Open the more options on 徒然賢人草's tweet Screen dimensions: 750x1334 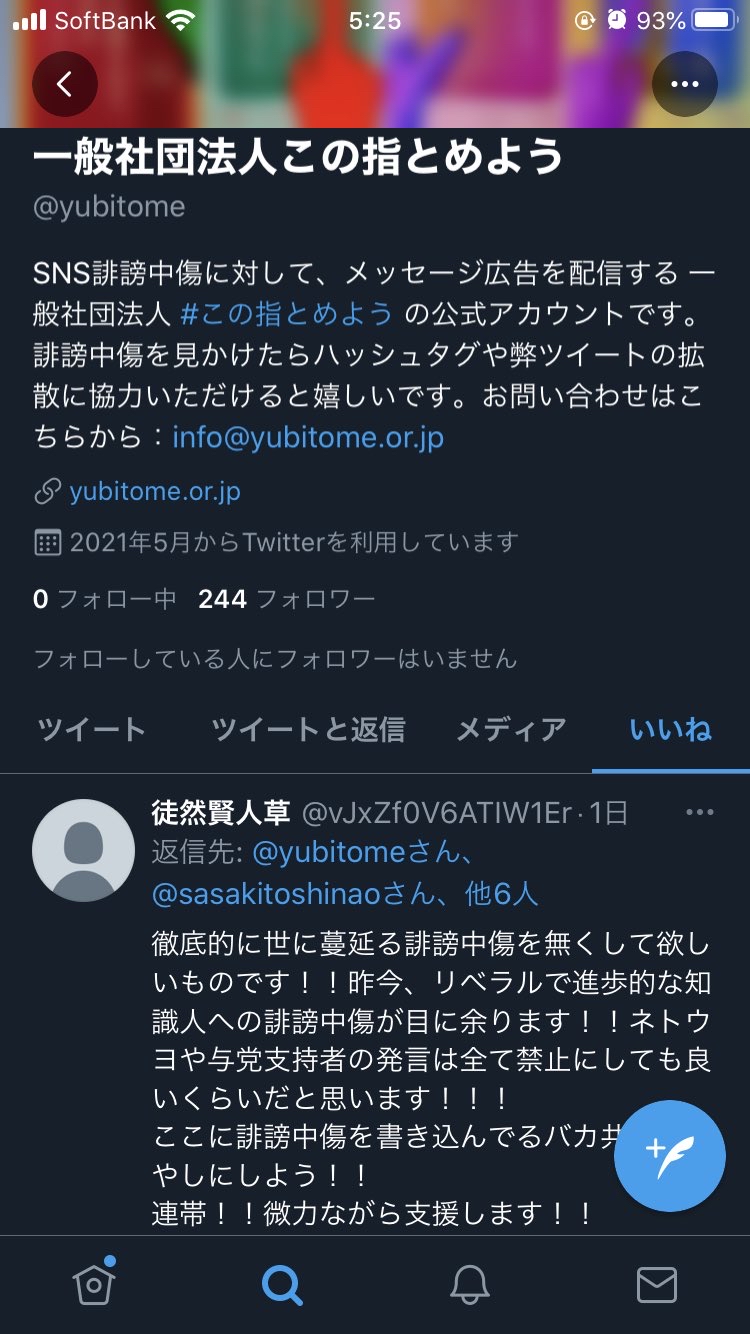[700, 812]
